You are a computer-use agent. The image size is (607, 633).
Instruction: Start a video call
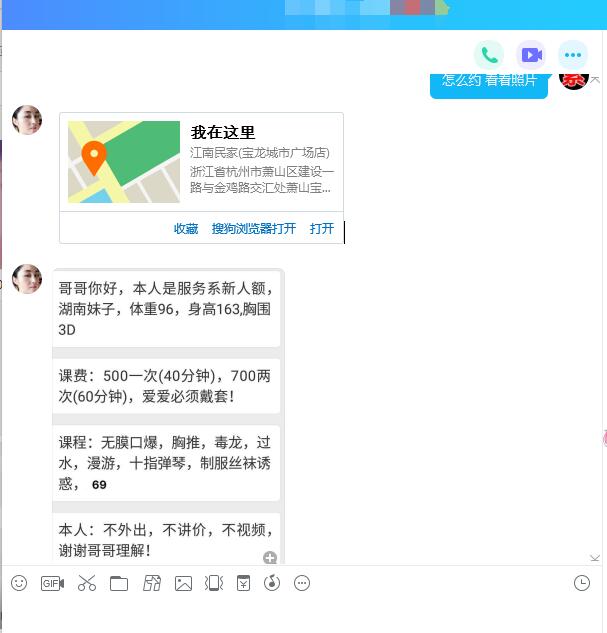coord(531,55)
